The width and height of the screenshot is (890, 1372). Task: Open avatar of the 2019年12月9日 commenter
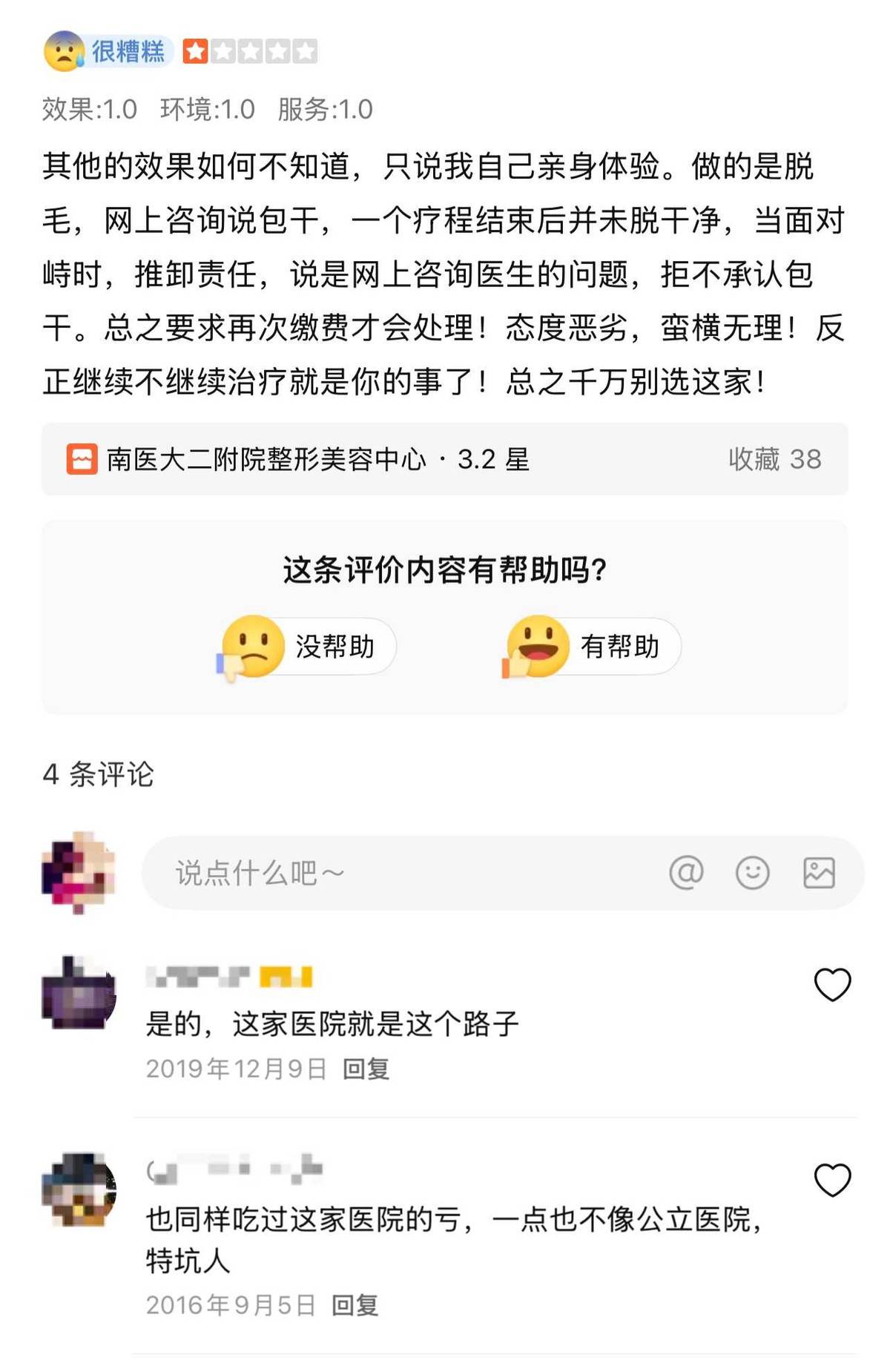(79, 992)
